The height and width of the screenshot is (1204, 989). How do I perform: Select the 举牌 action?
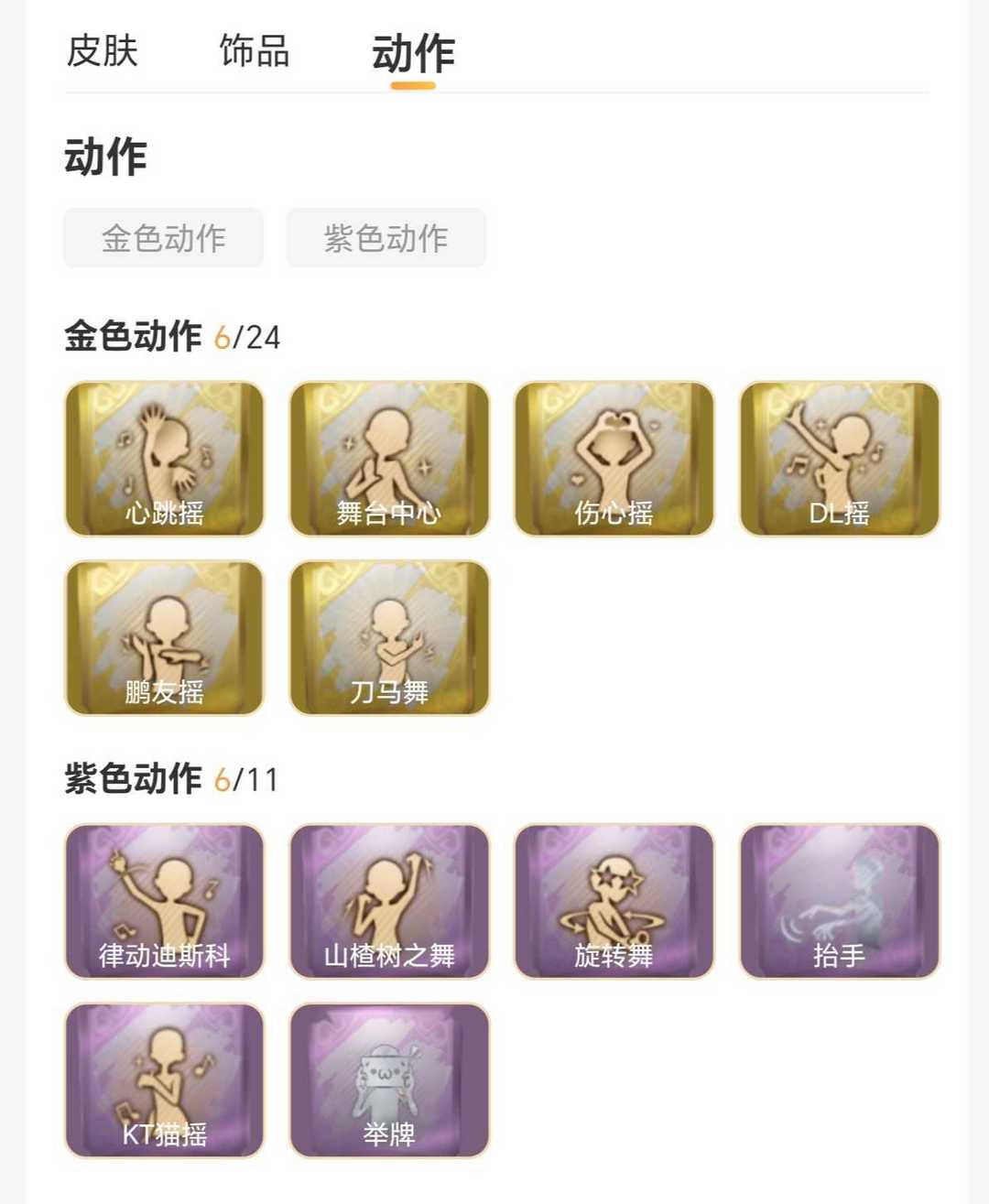(x=389, y=1080)
